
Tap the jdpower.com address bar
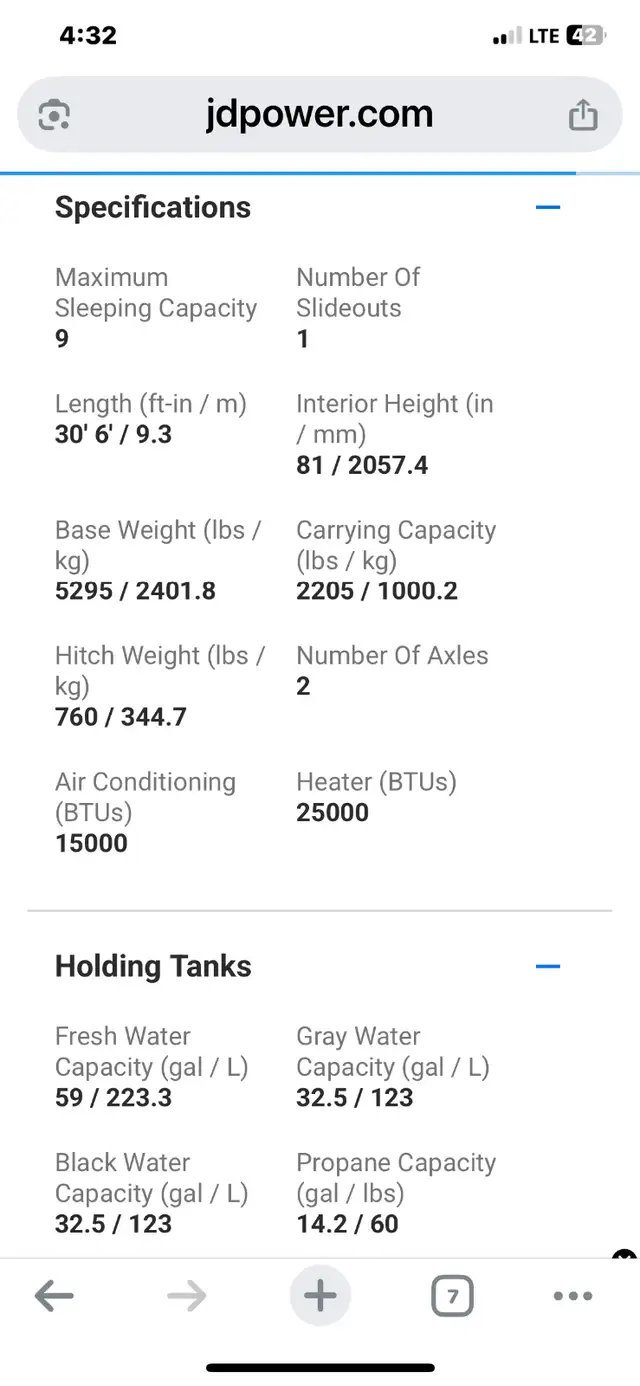click(x=320, y=115)
